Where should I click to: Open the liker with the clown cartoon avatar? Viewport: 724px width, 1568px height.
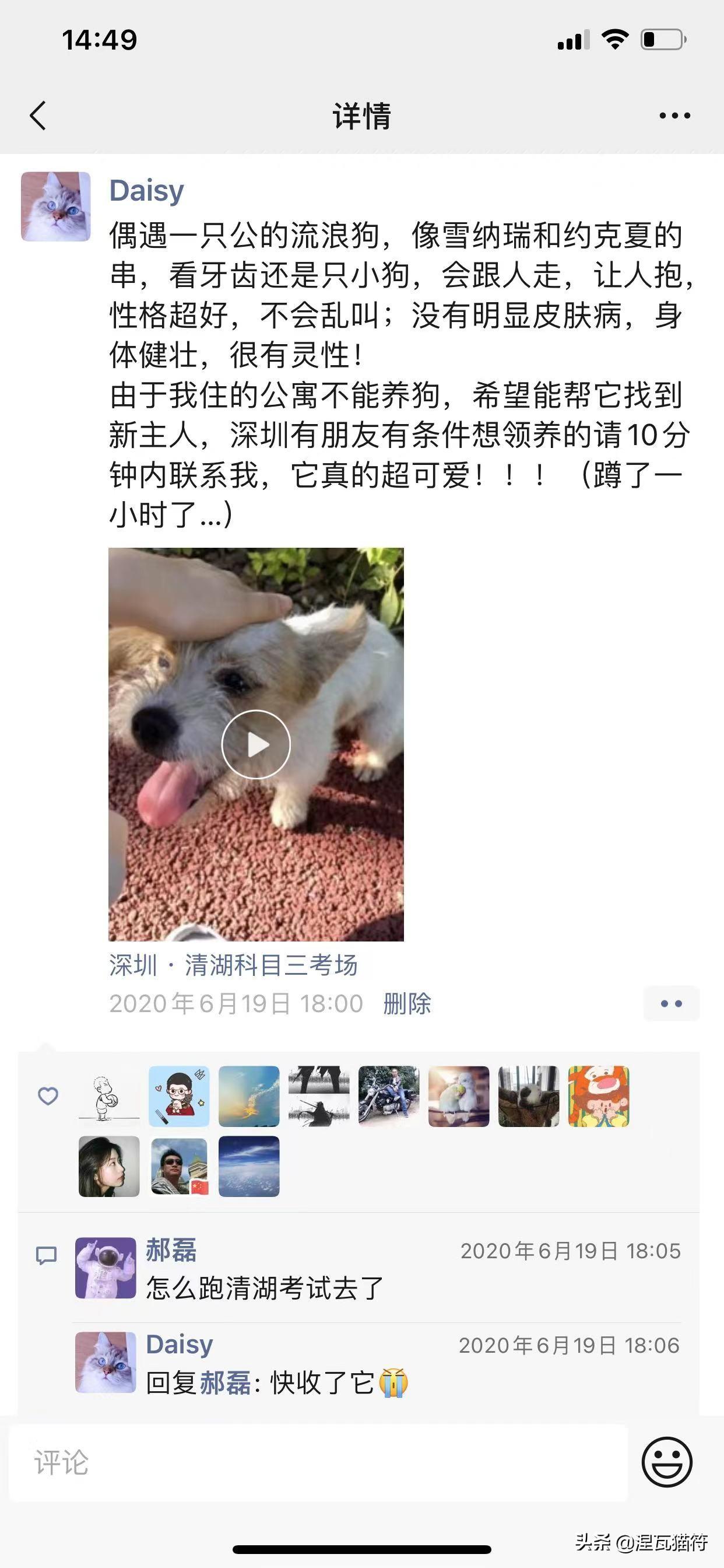point(599,1095)
